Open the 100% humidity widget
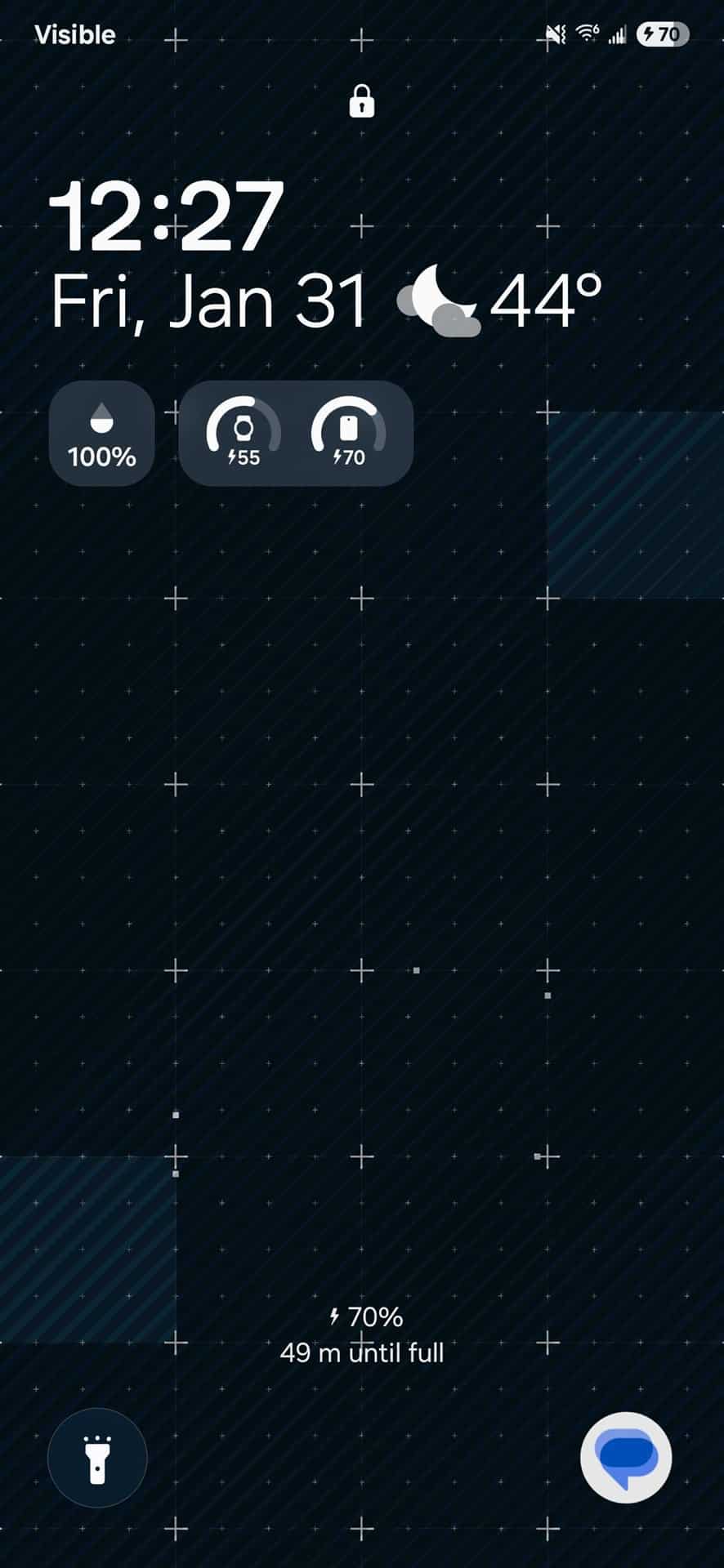Screen dimensions: 724x1568 [102, 434]
